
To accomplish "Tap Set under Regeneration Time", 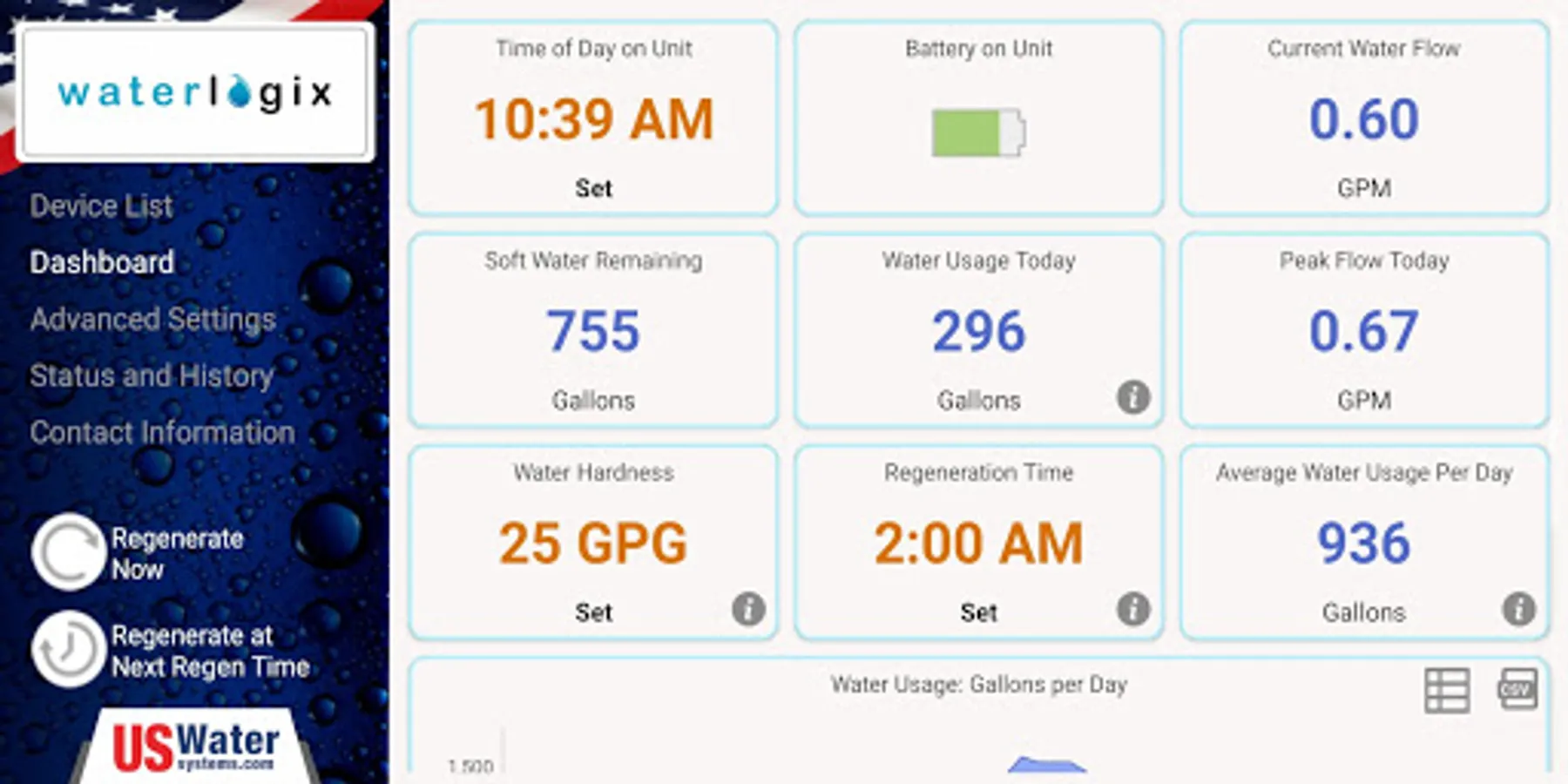I will click(x=978, y=612).
